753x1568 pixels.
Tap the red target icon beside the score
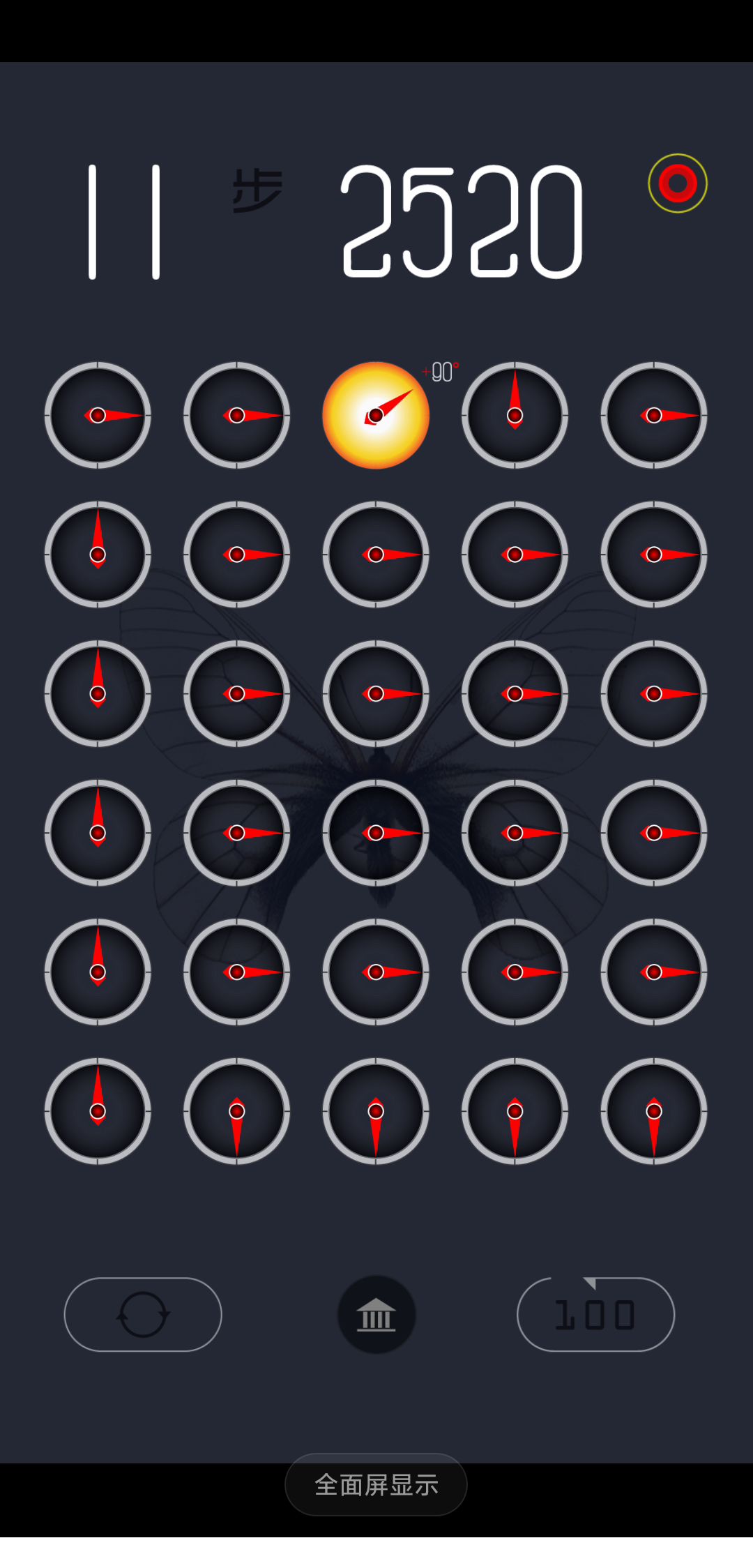click(x=678, y=183)
